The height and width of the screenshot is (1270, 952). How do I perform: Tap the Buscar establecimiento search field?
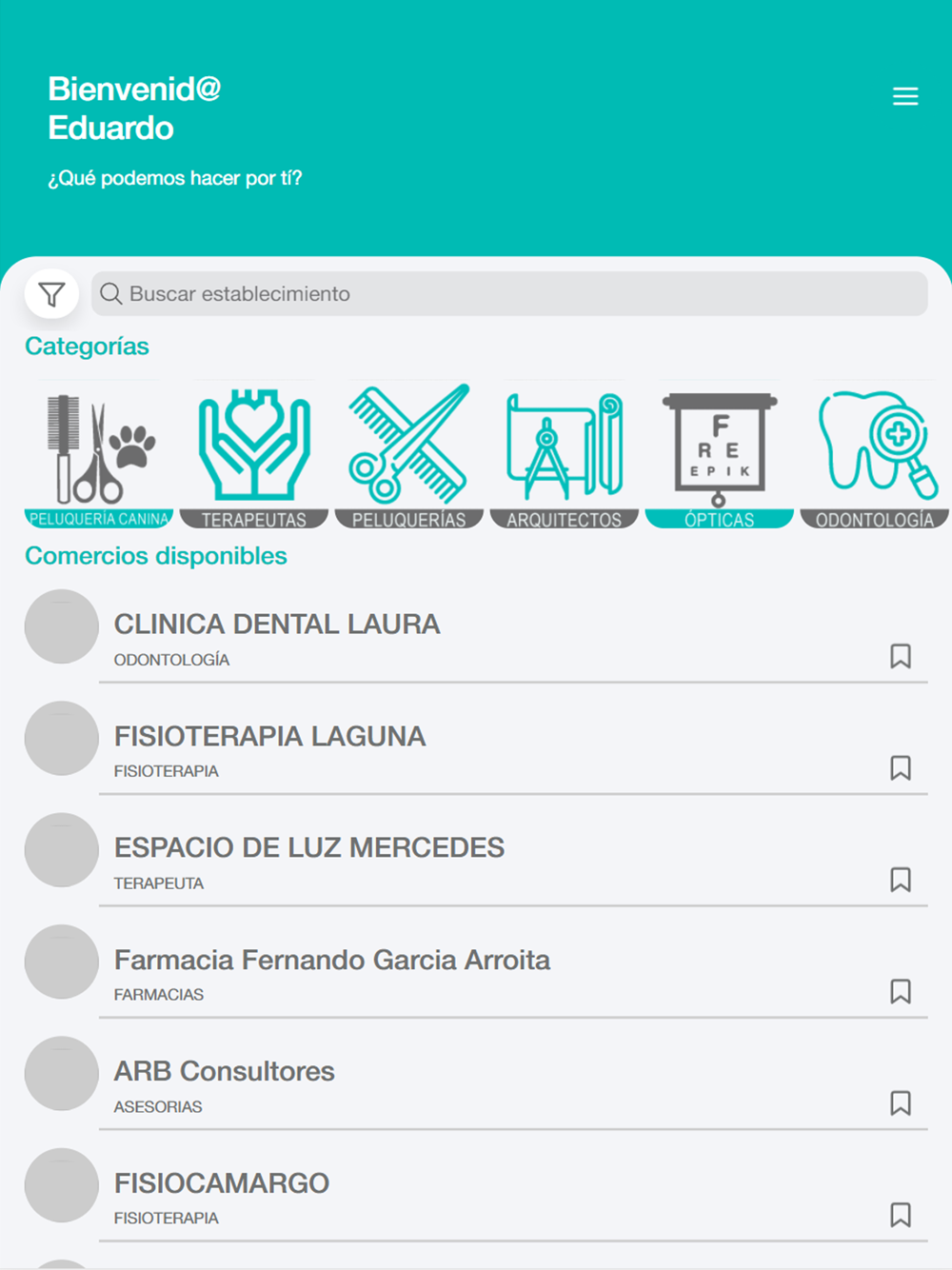click(509, 293)
